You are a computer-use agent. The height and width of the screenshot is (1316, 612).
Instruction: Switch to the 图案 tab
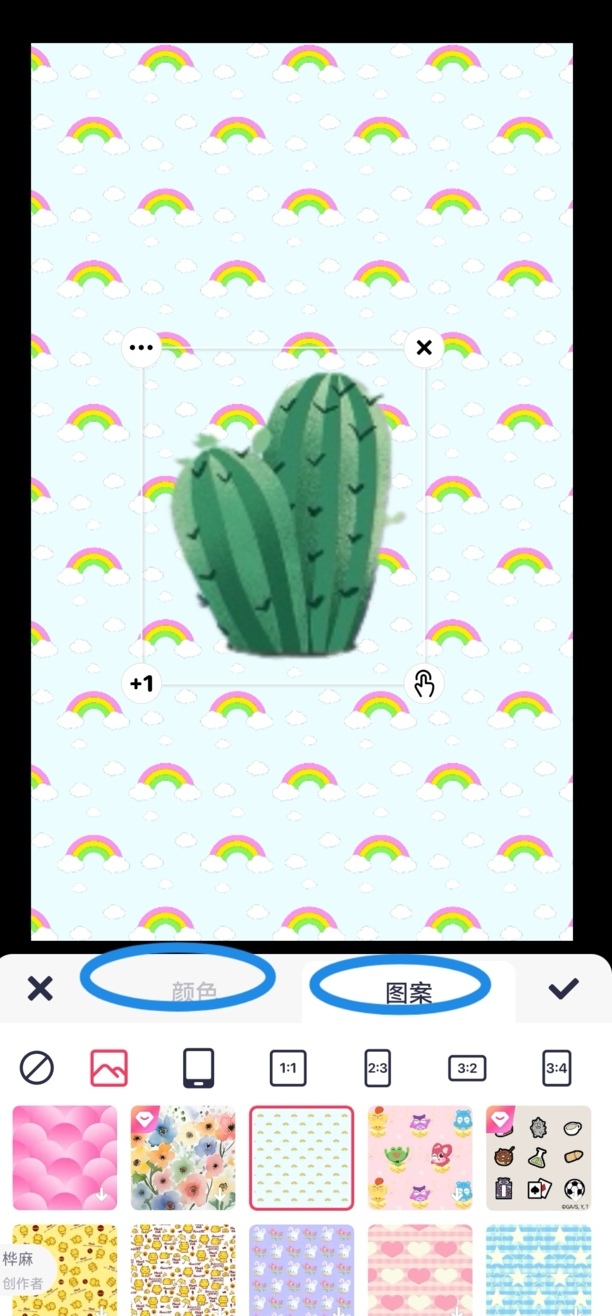point(408,992)
